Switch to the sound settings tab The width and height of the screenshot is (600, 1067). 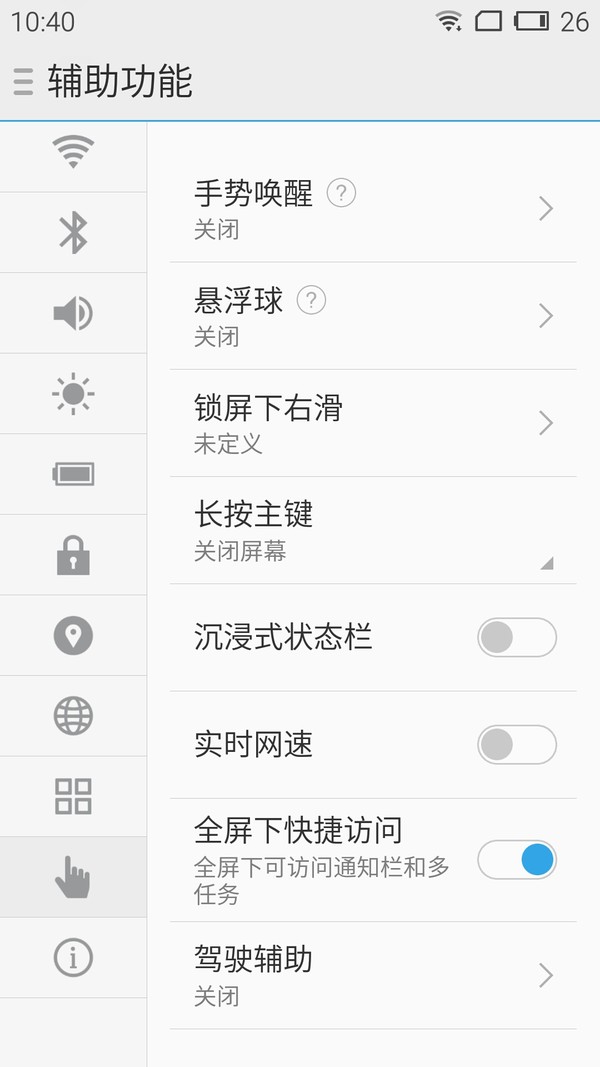coord(73,313)
